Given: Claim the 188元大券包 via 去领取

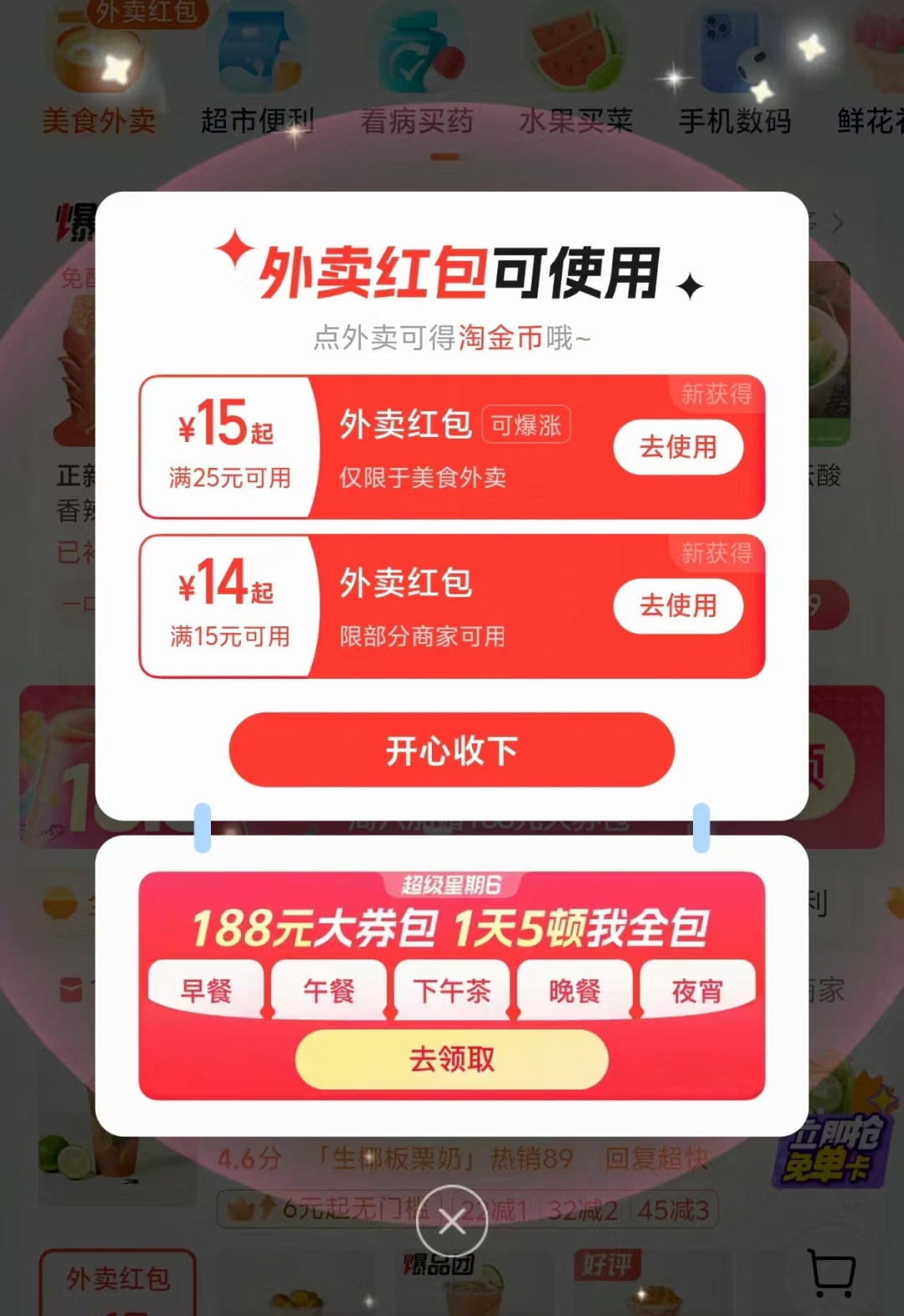Looking at the screenshot, I should pyautogui.click(x=452, y=1059).
